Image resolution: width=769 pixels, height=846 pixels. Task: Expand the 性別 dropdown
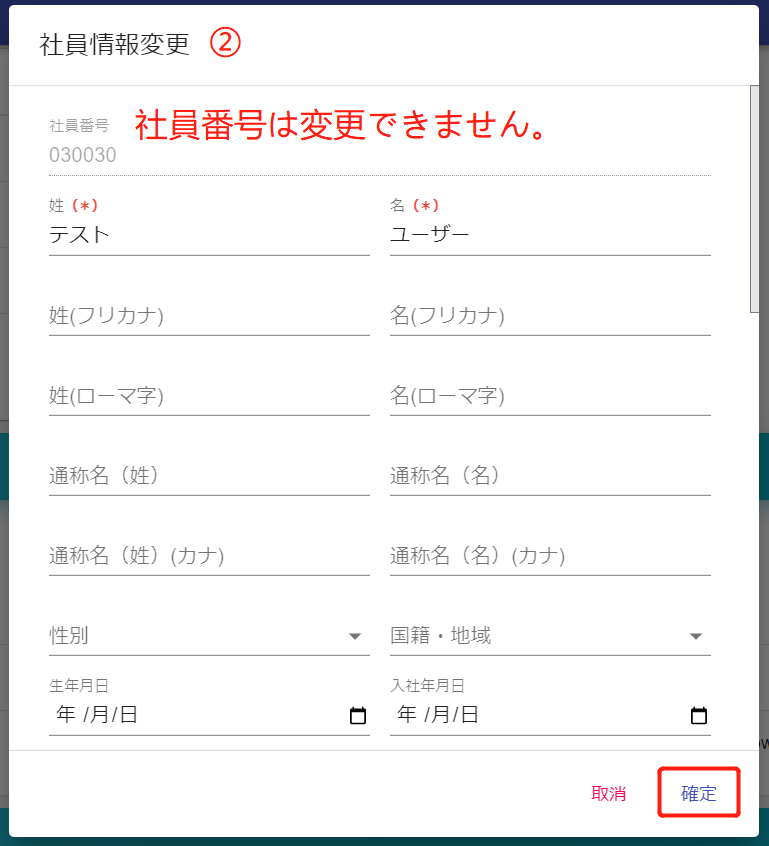pyautogui.click(x=208, y=636)
